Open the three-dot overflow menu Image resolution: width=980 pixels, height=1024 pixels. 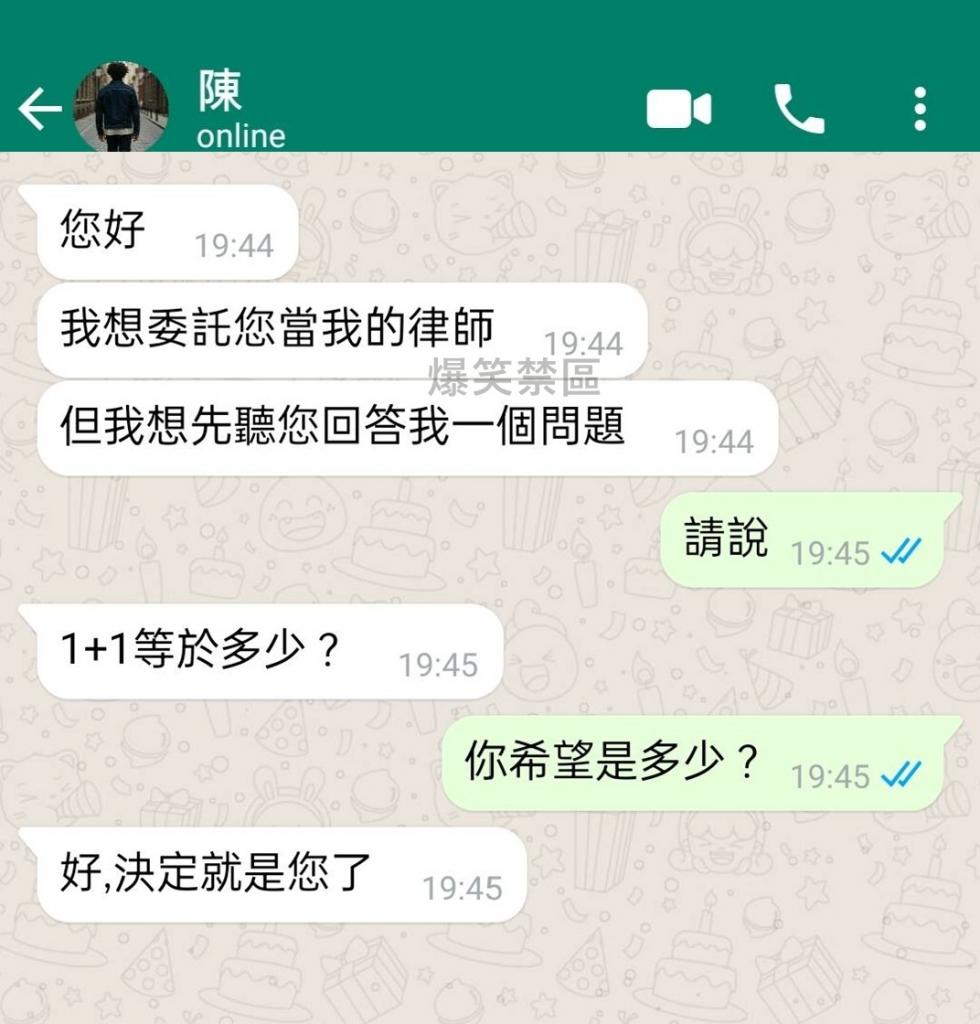919,109
